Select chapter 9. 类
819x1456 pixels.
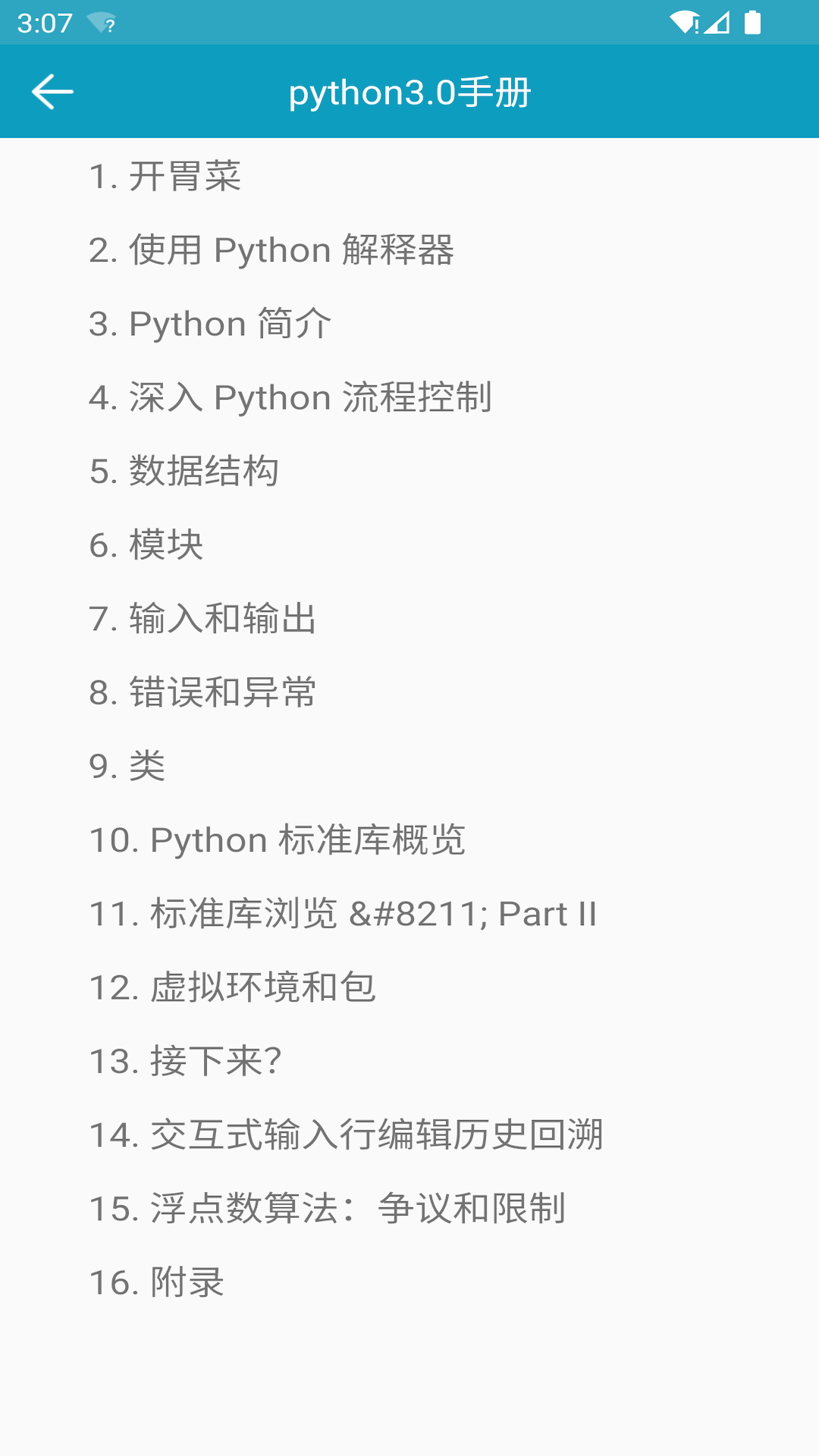(127, 765)
